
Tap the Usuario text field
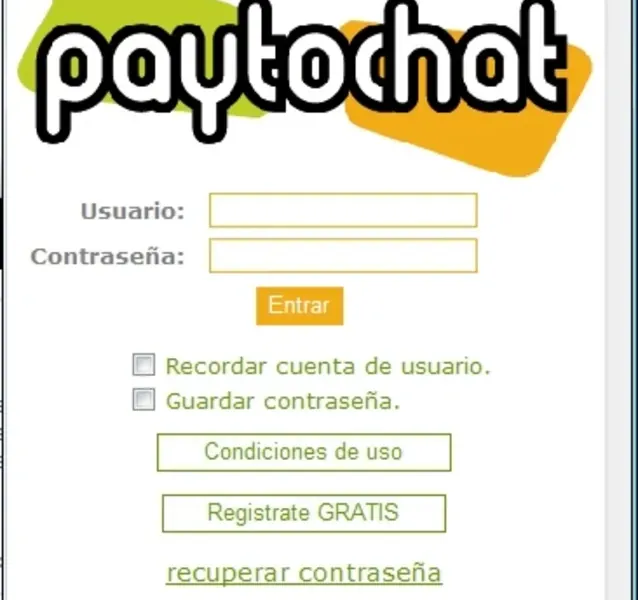pyautogui.click(x=343, y=211)
